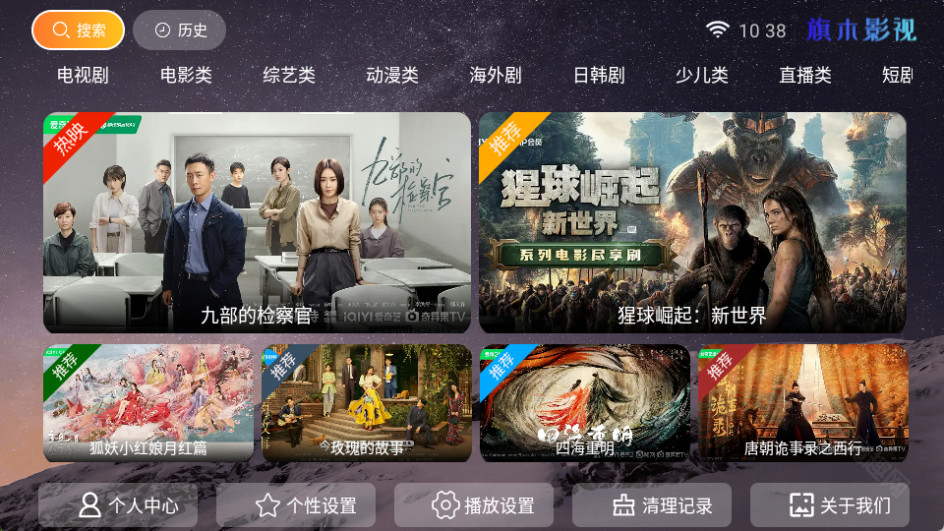Switch to the 电视剧 category
Image resolution: width=944 pixels, height=531 pixels.
pos(83,75)
